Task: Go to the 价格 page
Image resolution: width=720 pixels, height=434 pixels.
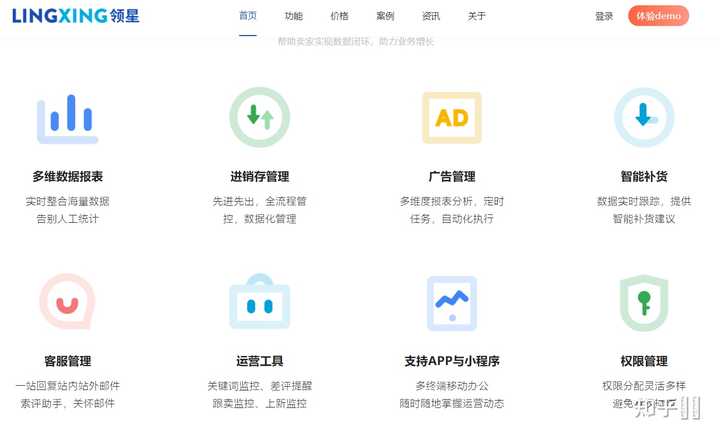Action: (x=339, y=16)
